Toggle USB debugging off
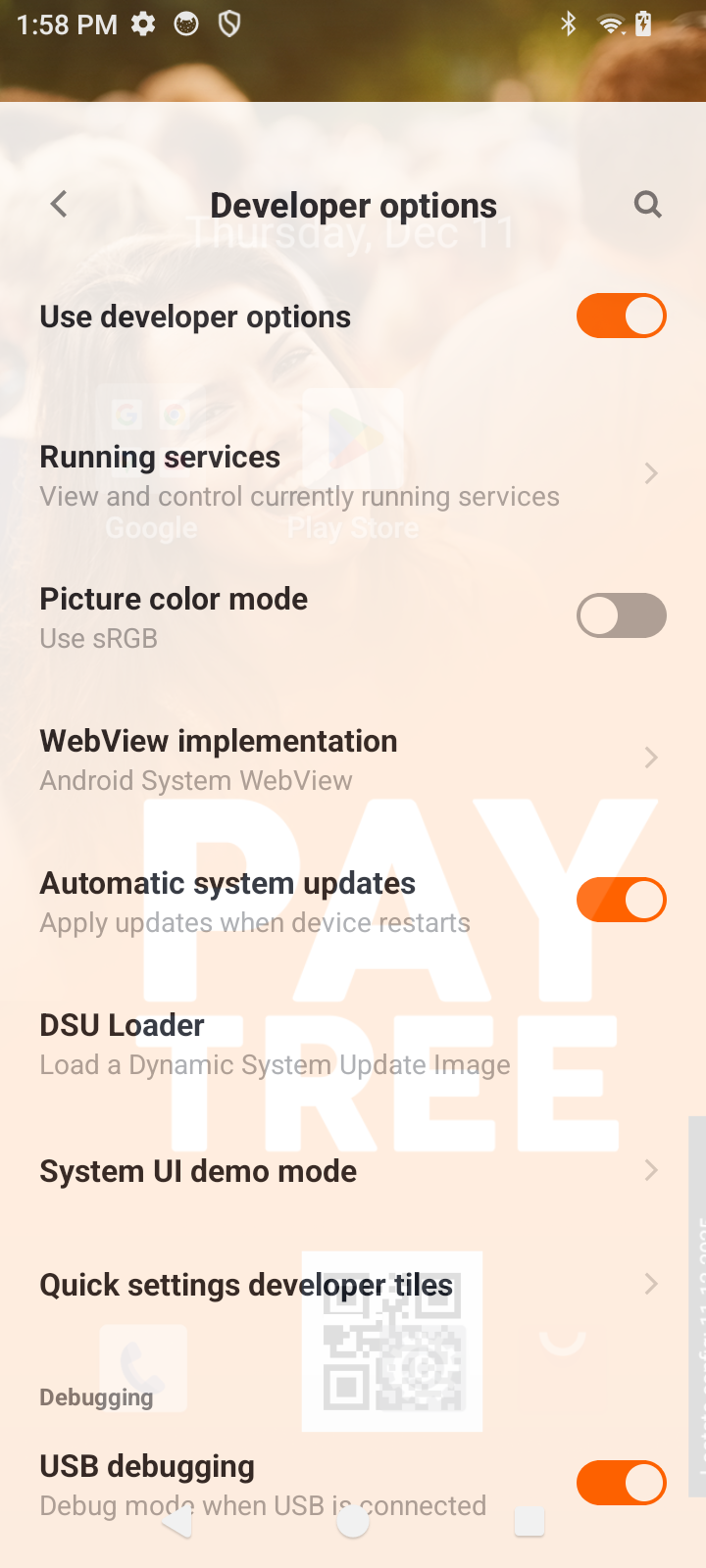This screenshot has width=706, height=1568. click(x=621, y=1483)
